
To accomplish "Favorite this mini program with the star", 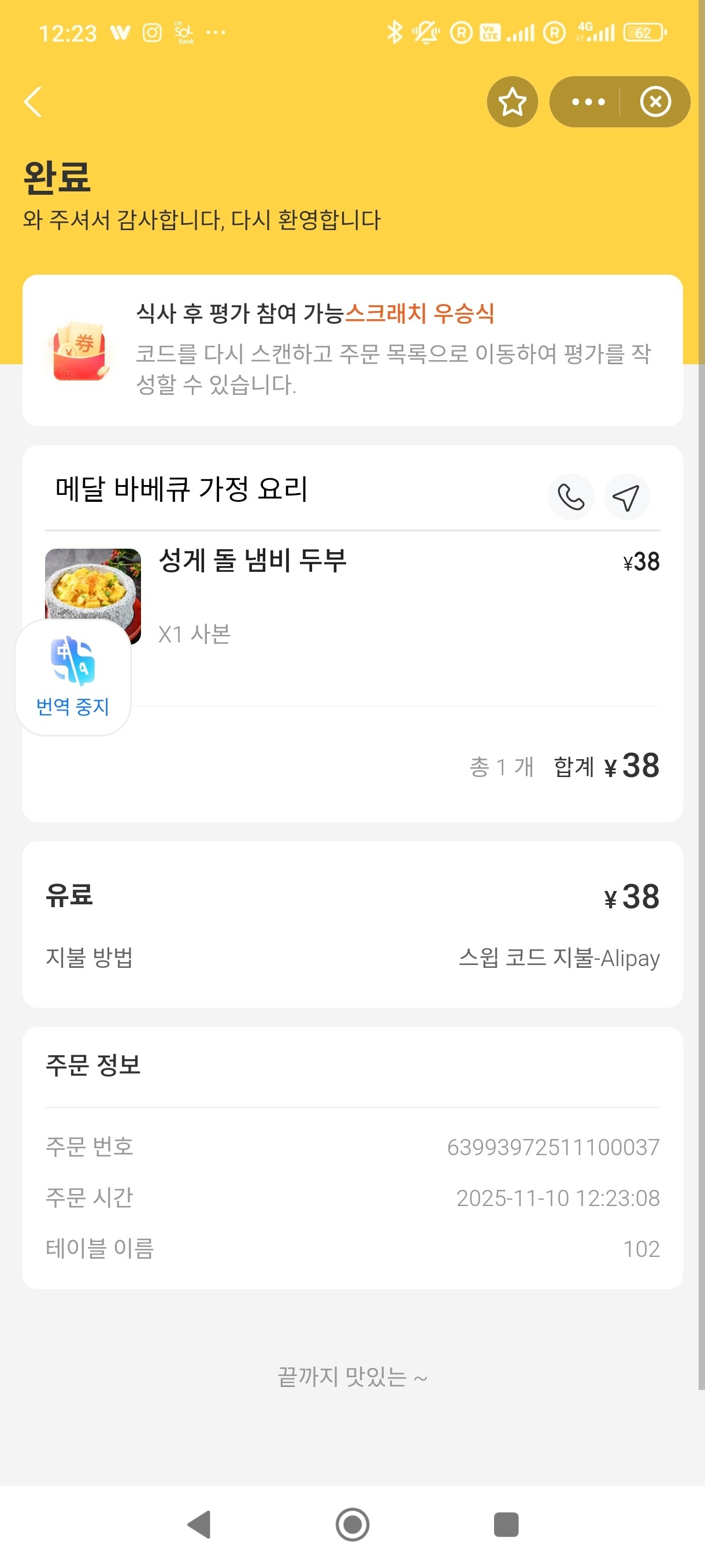I will coord(512,102).
